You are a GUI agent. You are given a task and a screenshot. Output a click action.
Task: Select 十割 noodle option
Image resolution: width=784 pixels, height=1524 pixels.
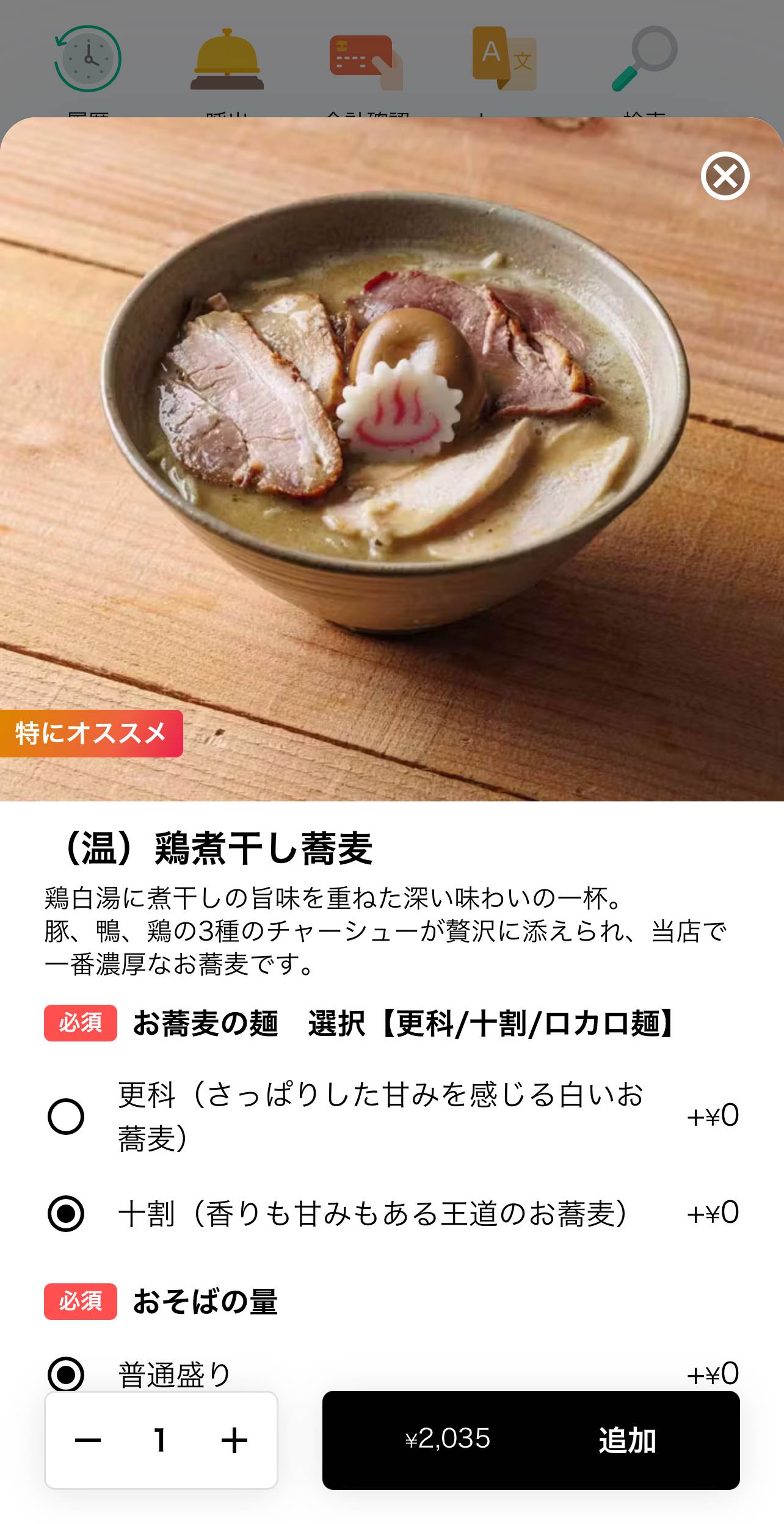coord(66,1213)
